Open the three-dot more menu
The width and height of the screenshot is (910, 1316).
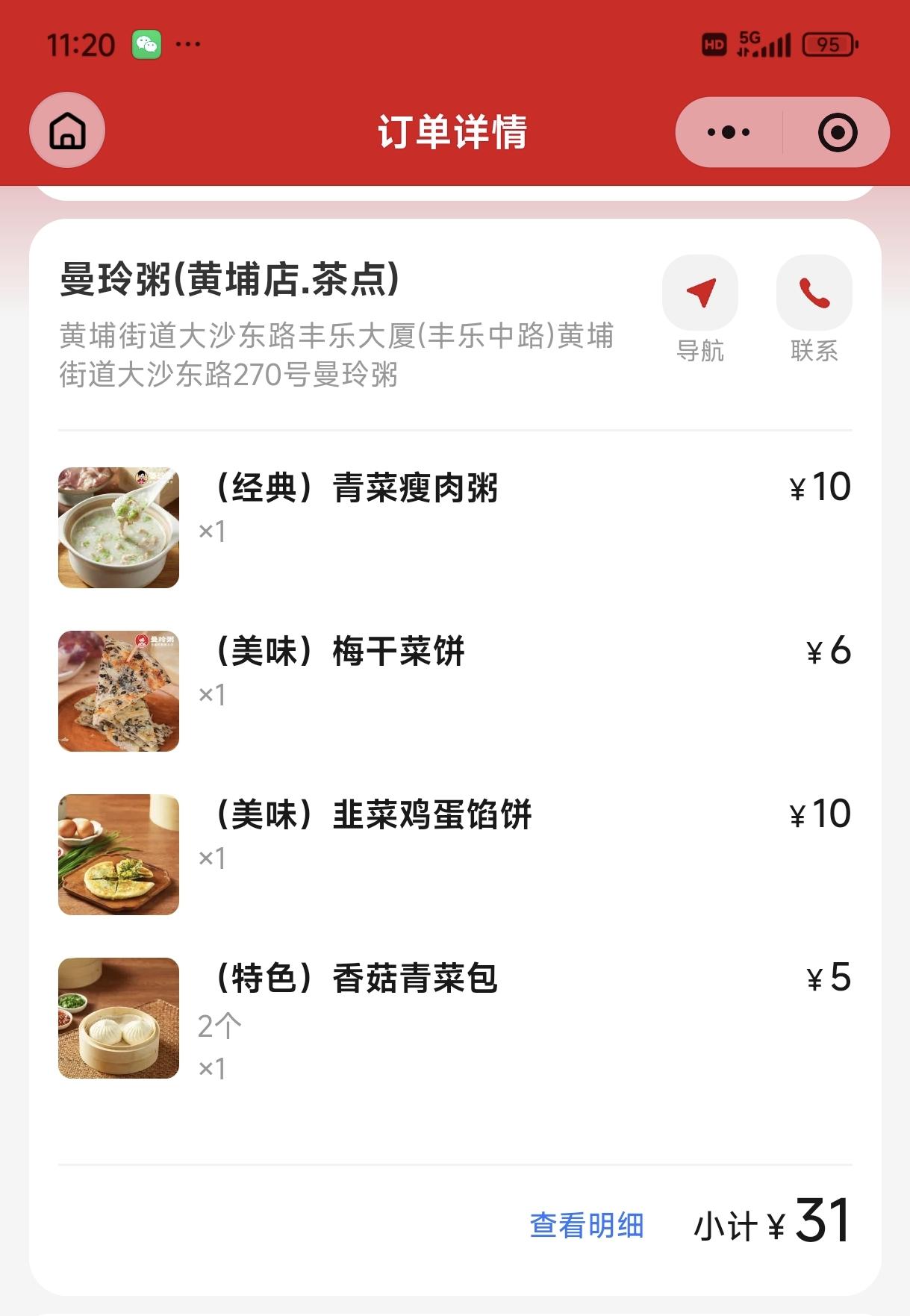(729, 133)
